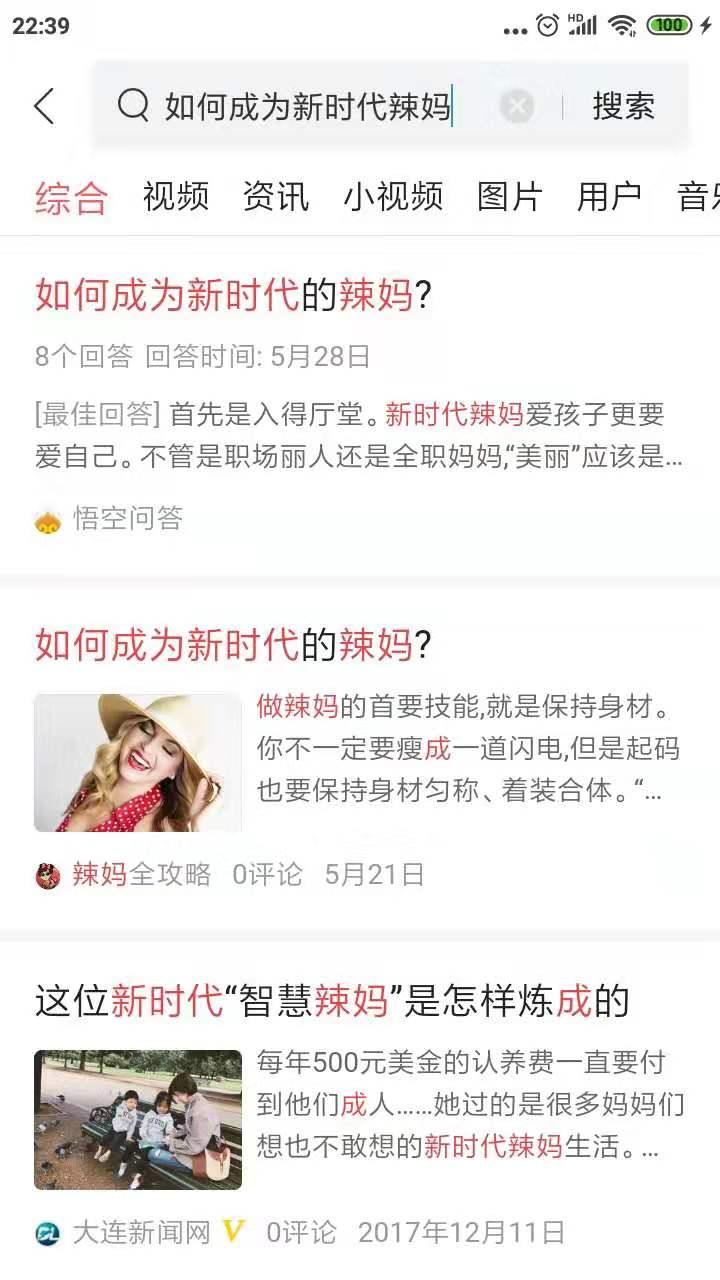
Task: Tap the woman-in-hat article thumbnail
Action: [138, 760]
